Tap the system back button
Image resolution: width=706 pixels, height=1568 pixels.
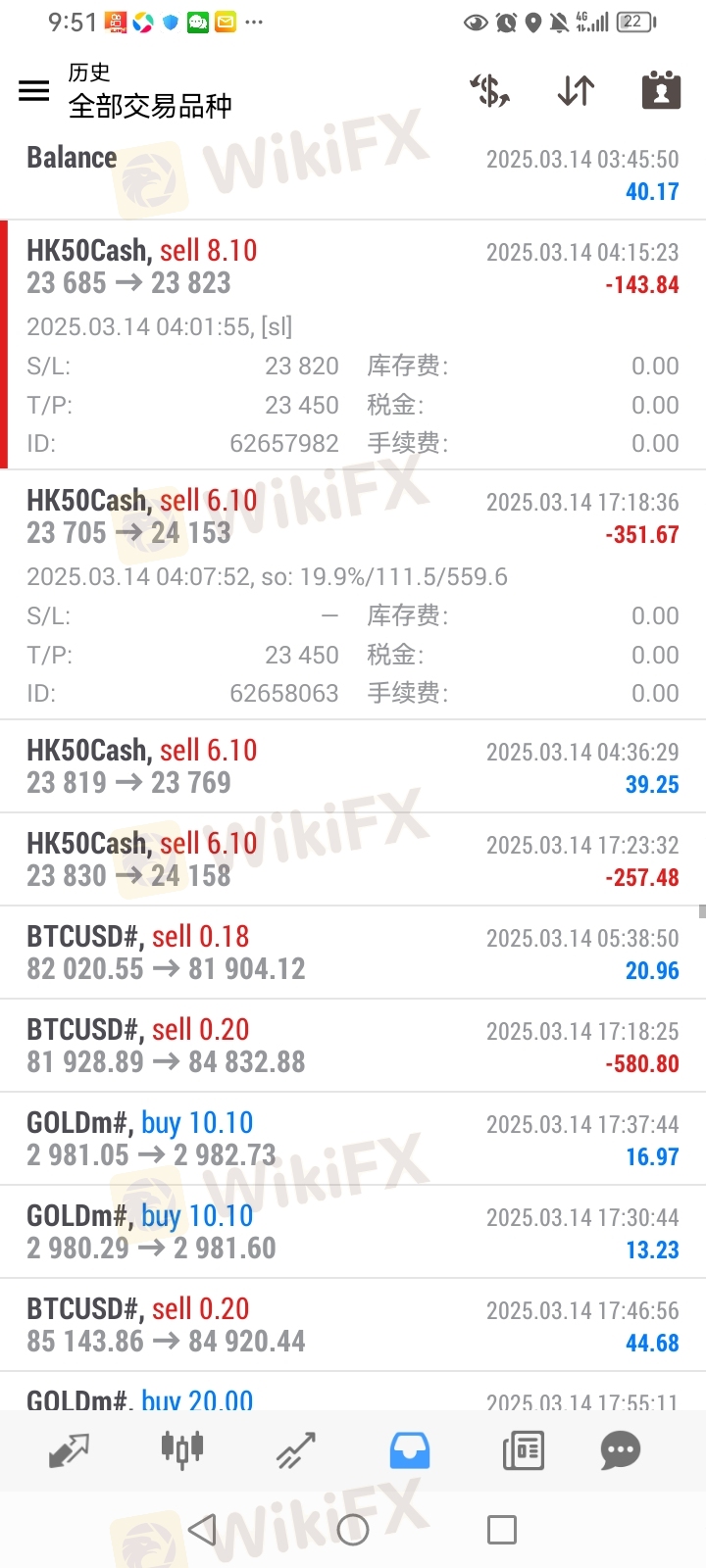click(x=202, y=1530)
